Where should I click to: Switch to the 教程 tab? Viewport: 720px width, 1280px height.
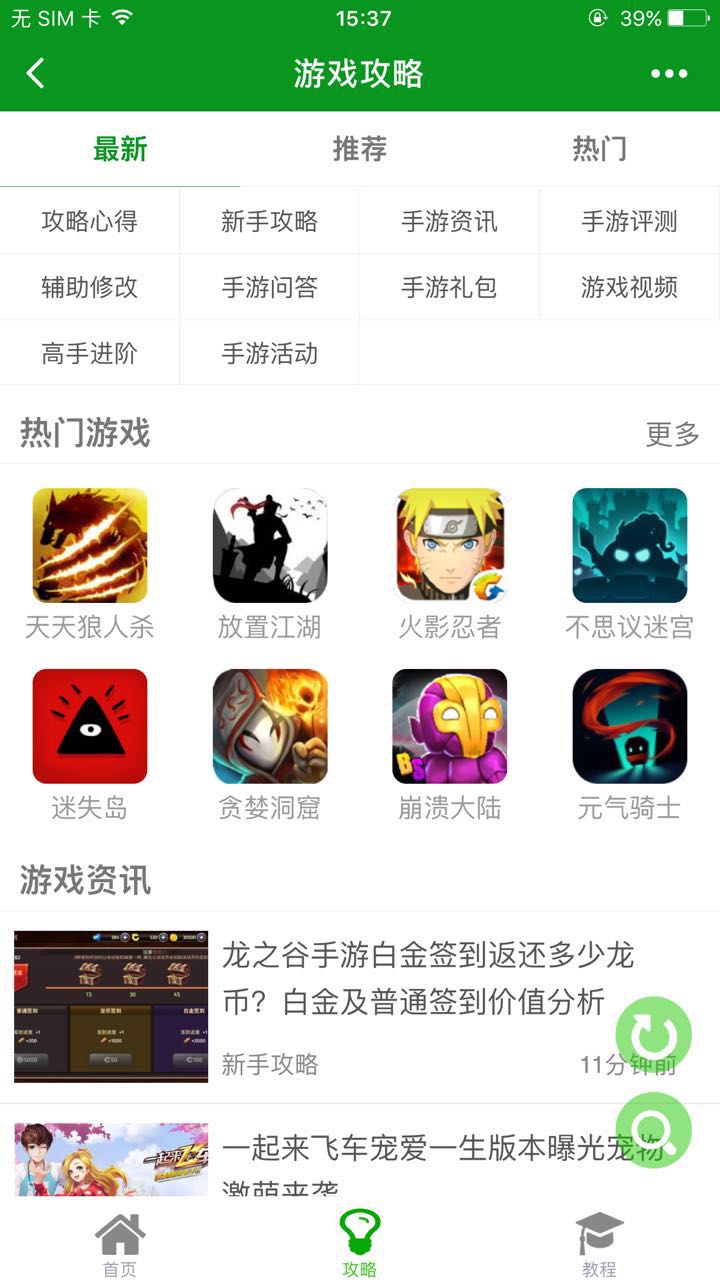pyautogui.click(x=599, y=1244)
